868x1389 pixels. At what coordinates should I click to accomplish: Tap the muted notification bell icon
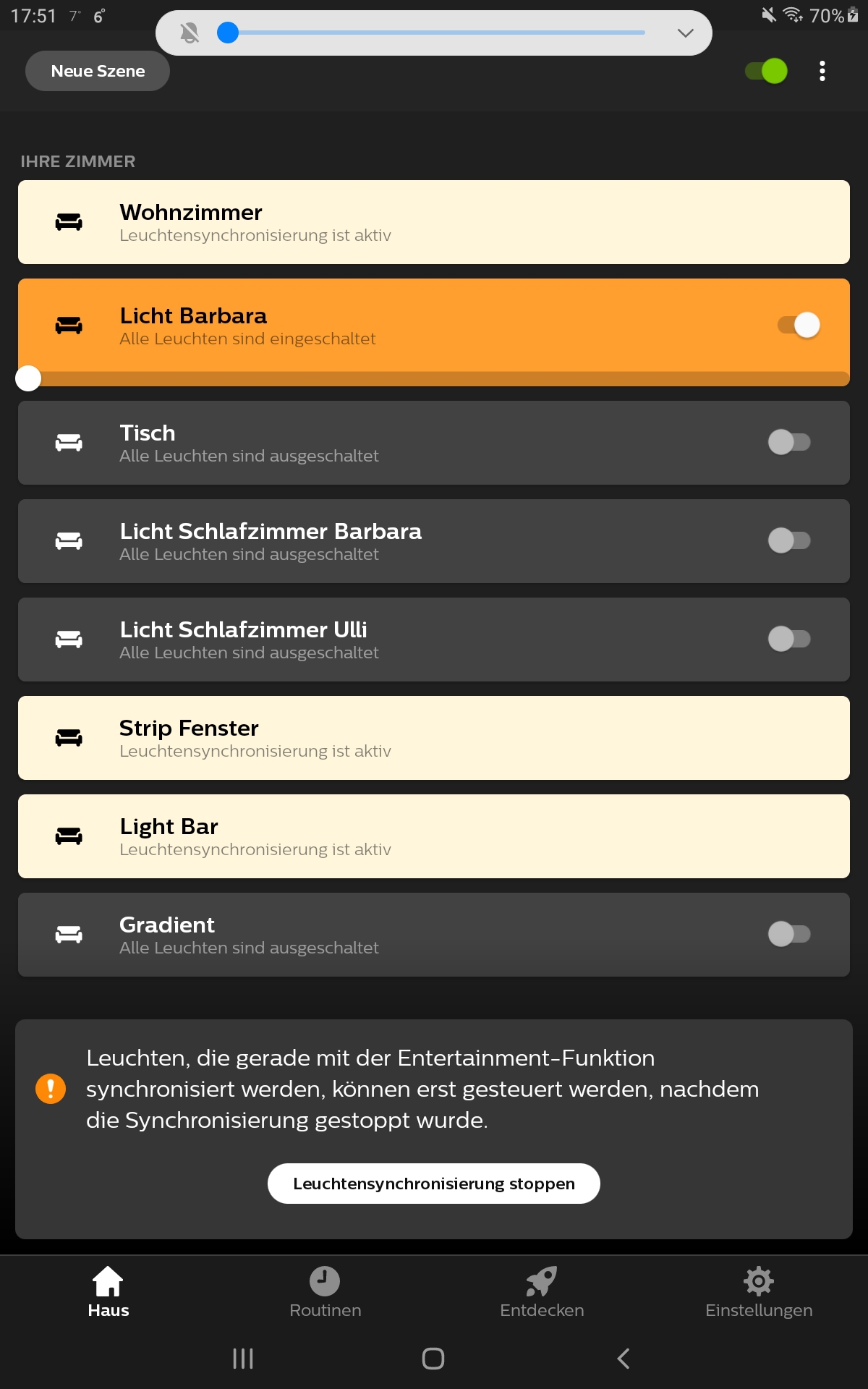point(190,33)
